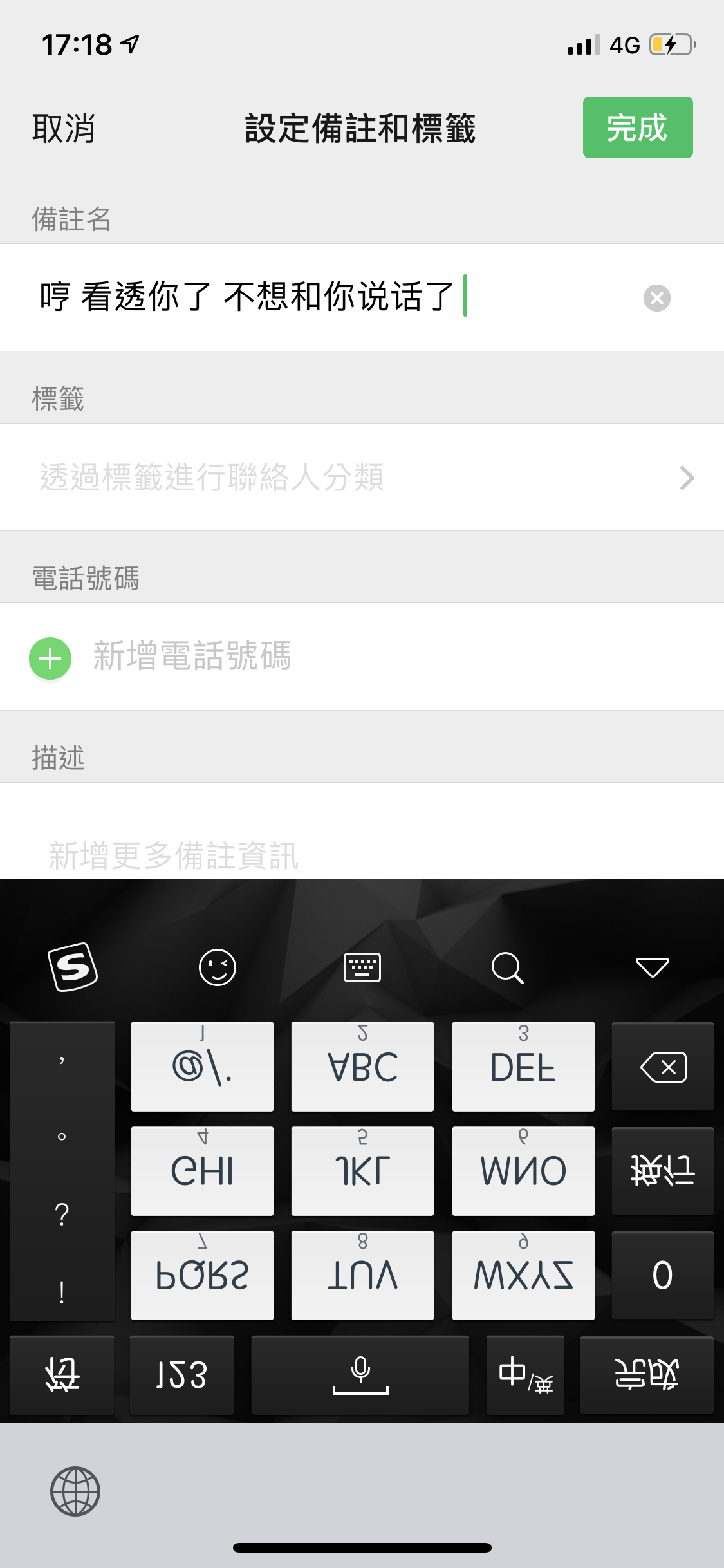Tap the globe to switch keyboards

pos(75,1491)
